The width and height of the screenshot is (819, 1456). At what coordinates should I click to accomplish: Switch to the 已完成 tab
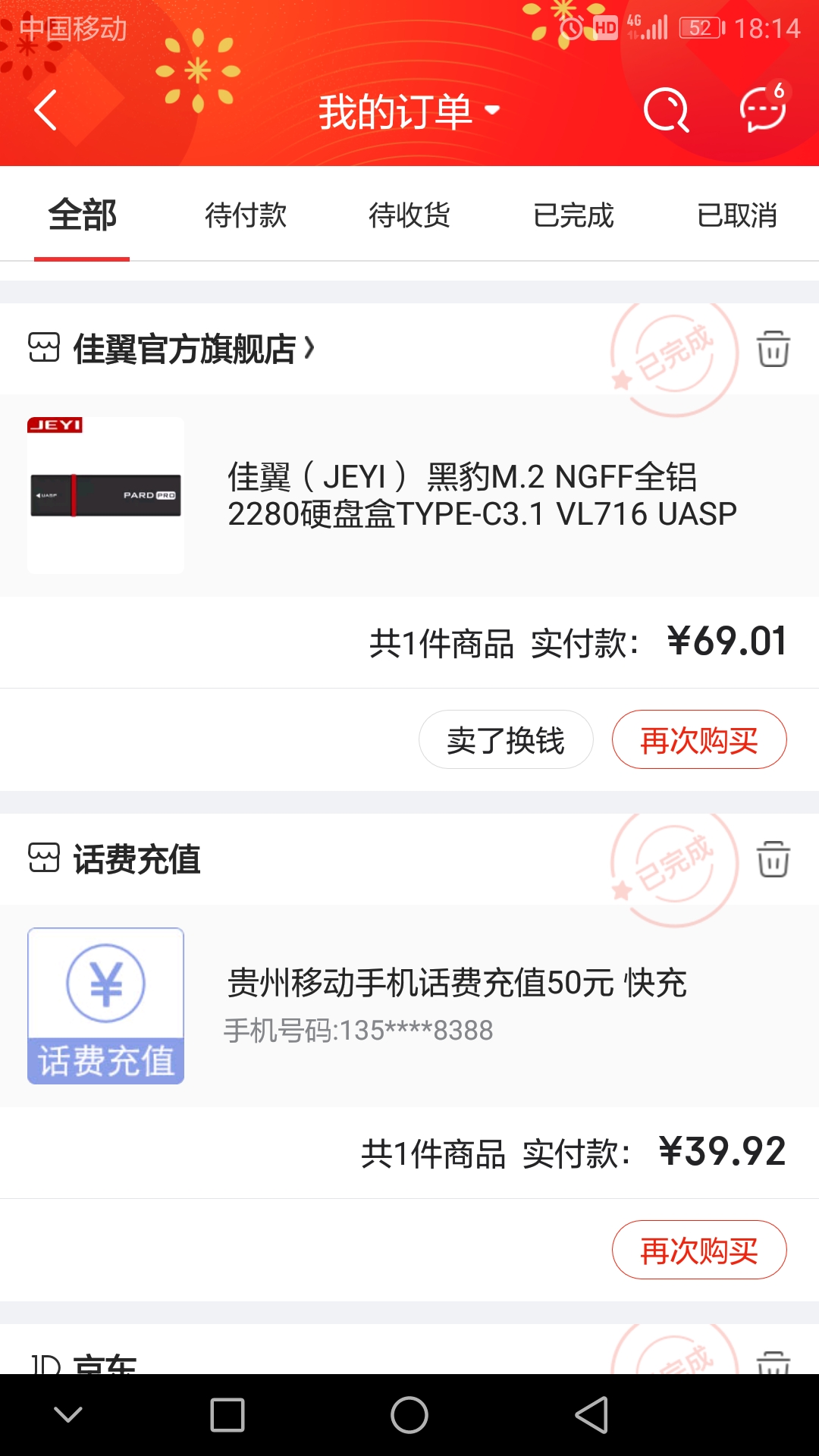pos(573,215)
